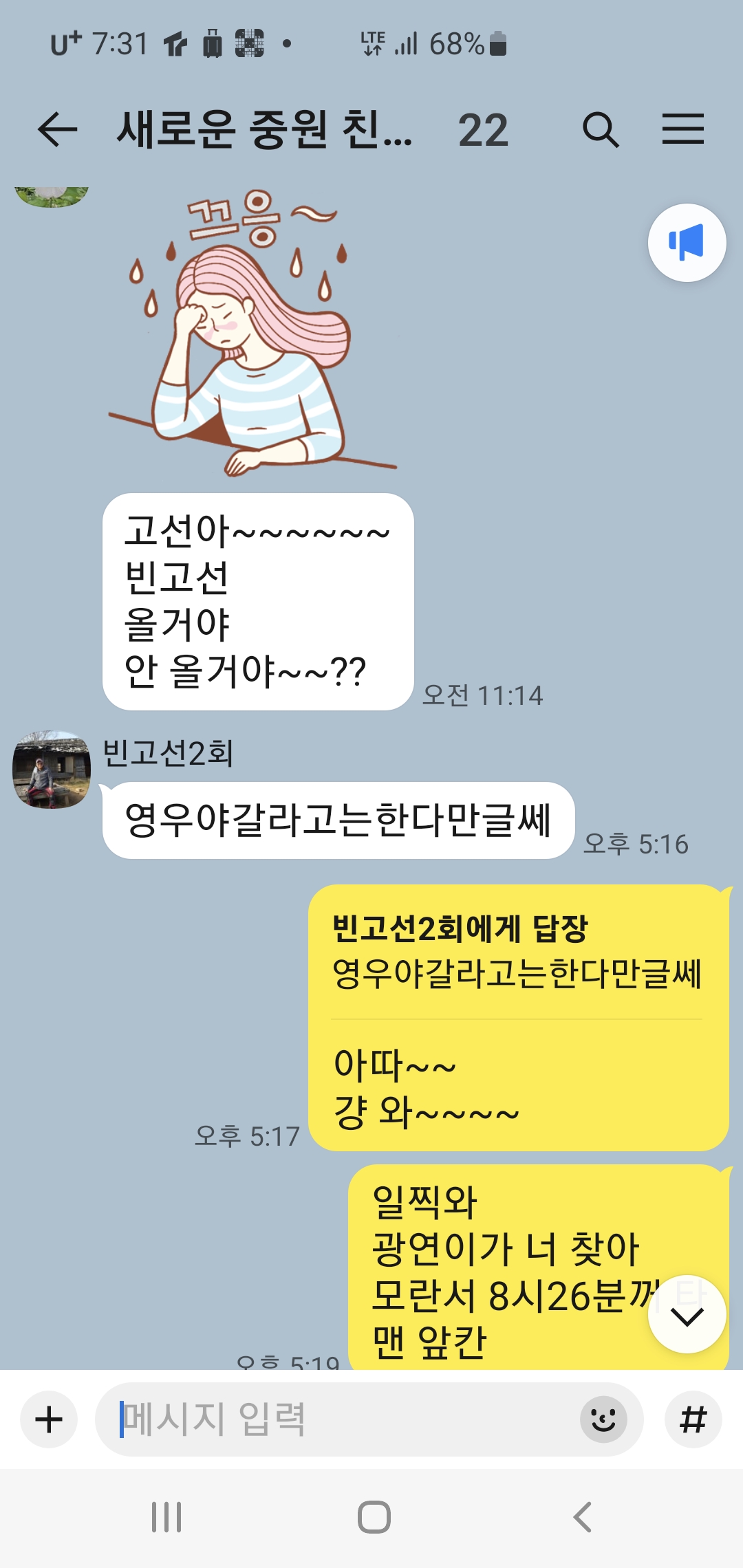The image size is (743, 1568).
Task: Open the emoticon picker
Action: (x=603, y=1419)
